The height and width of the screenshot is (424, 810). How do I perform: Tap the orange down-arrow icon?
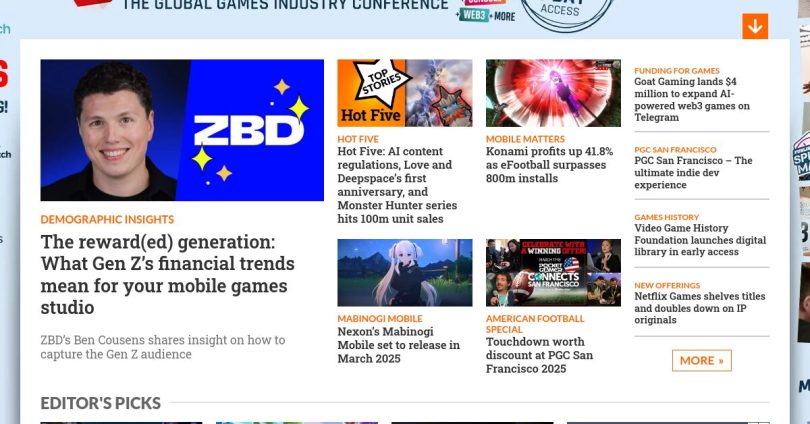[x=755, y=26]
